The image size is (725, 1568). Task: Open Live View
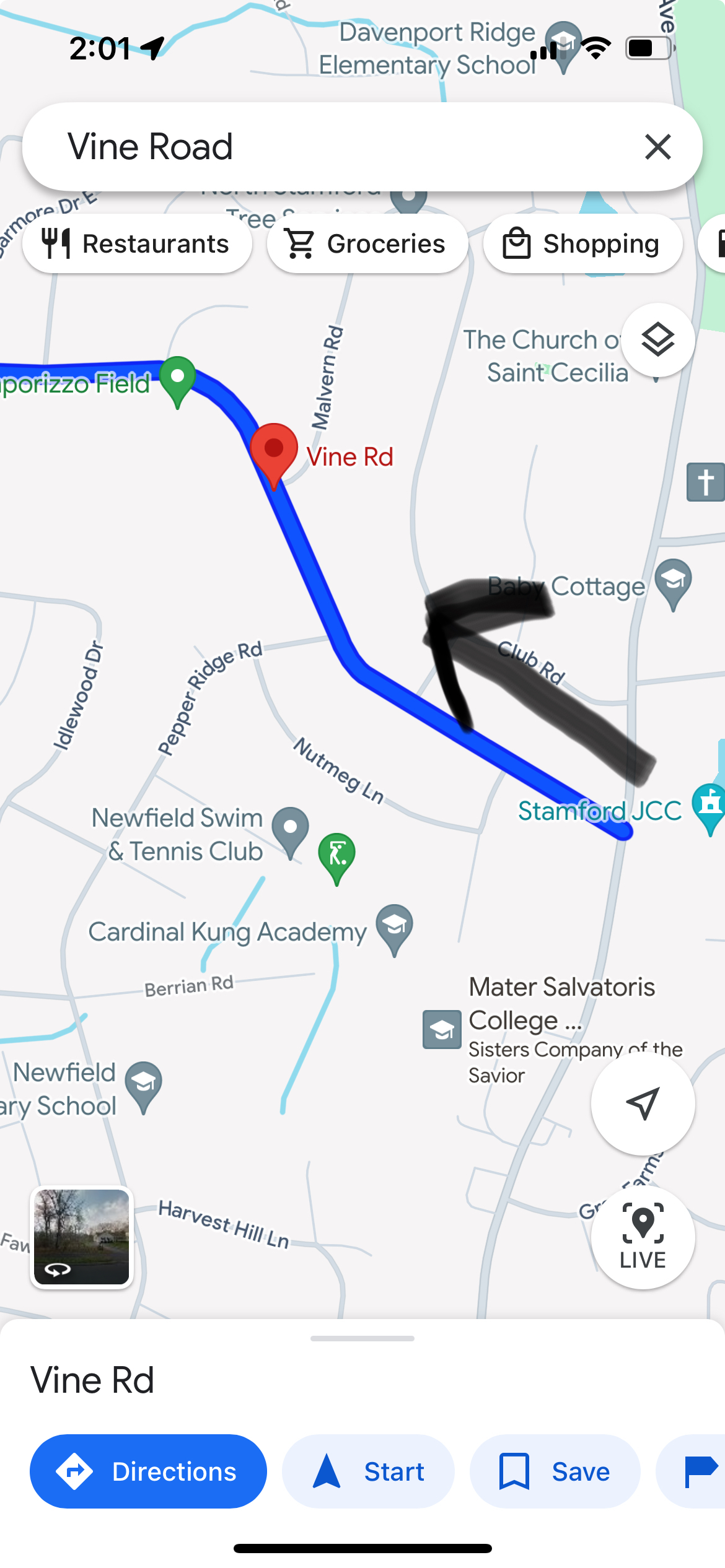point(643,1237)
